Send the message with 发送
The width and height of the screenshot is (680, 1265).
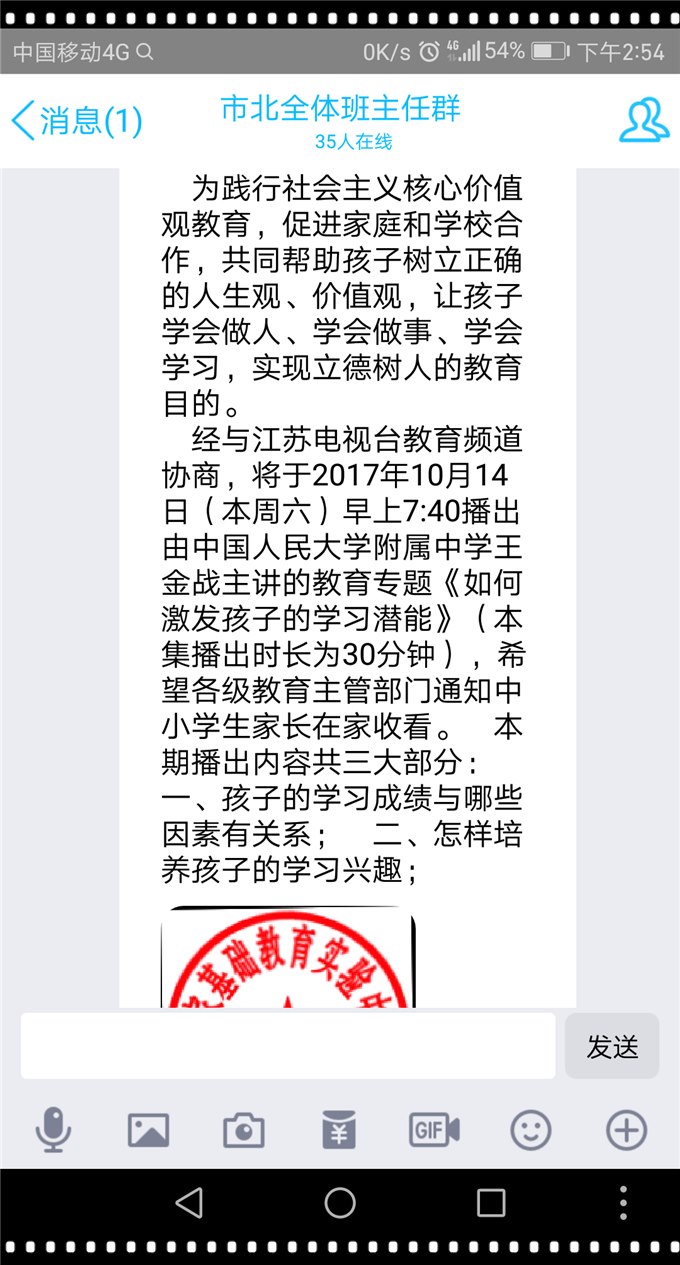coord(612,1046)
